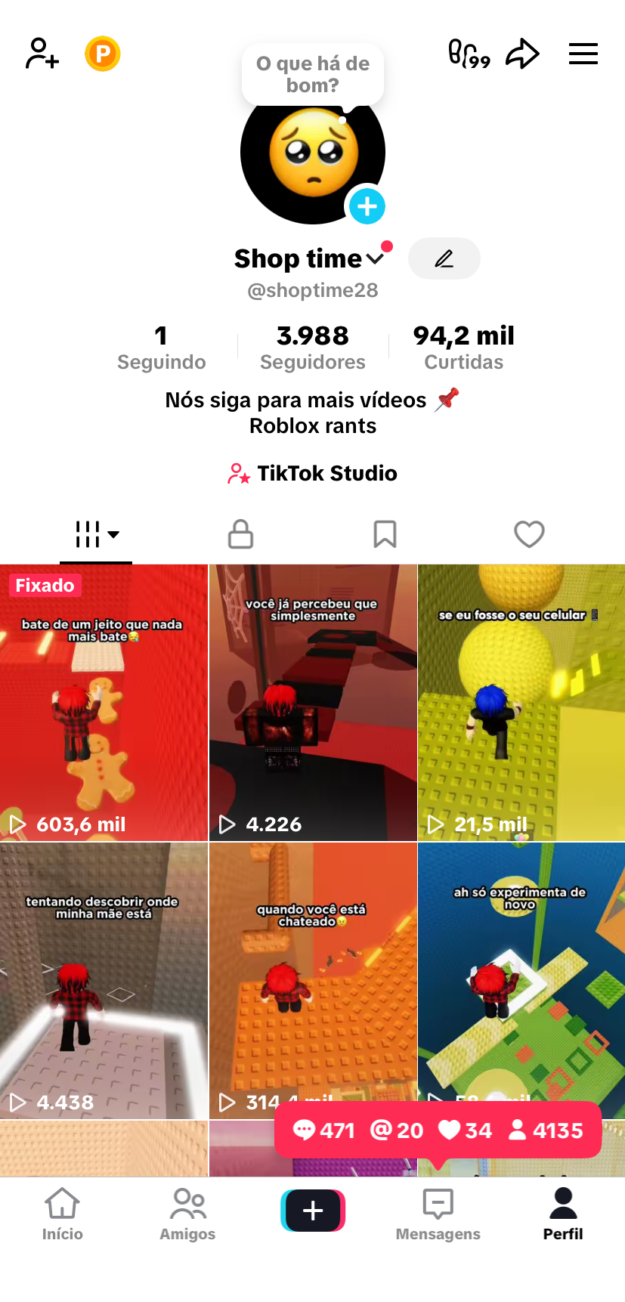Switch to the saved bookmarks tab

[385, 534]
